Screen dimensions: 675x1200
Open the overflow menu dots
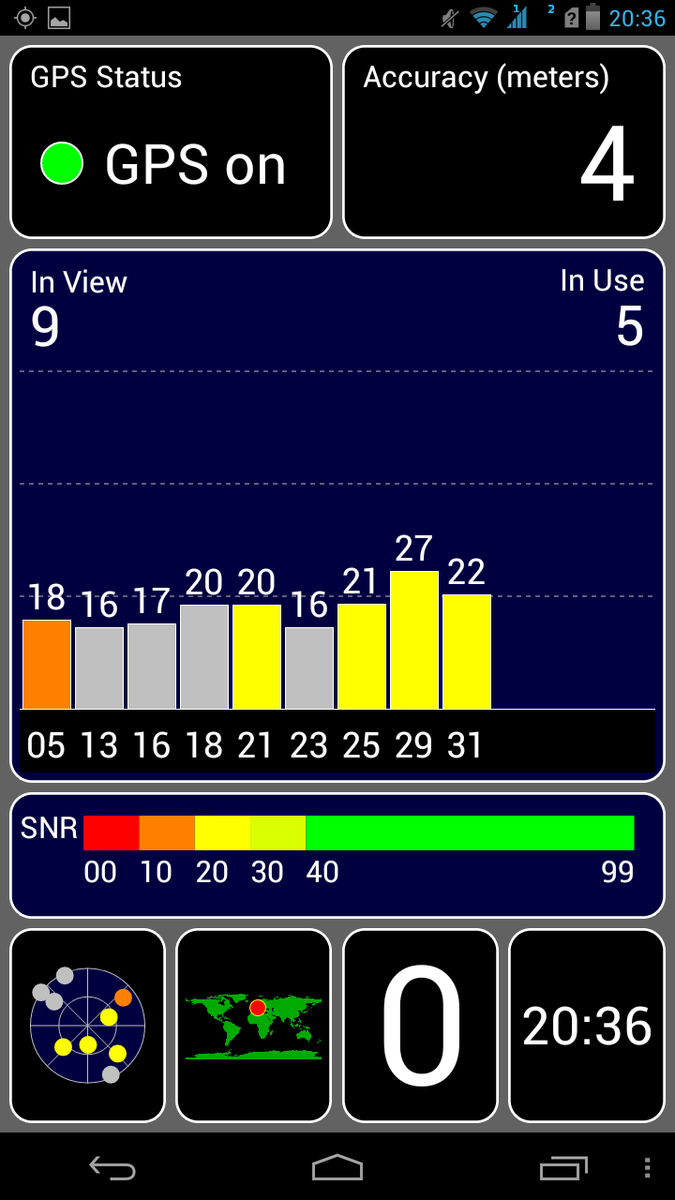648,1167
